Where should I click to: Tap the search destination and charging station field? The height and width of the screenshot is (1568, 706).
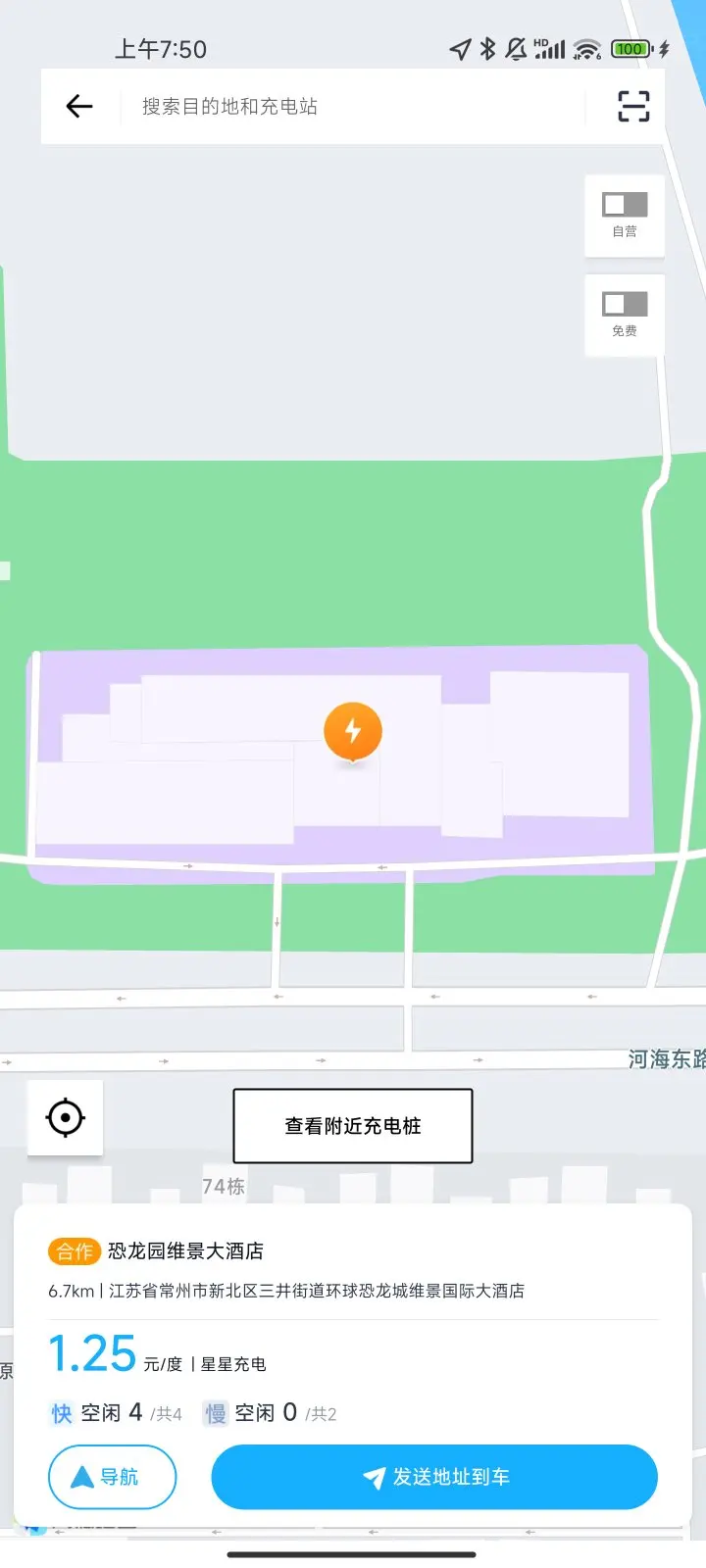(x=353, y=106)
